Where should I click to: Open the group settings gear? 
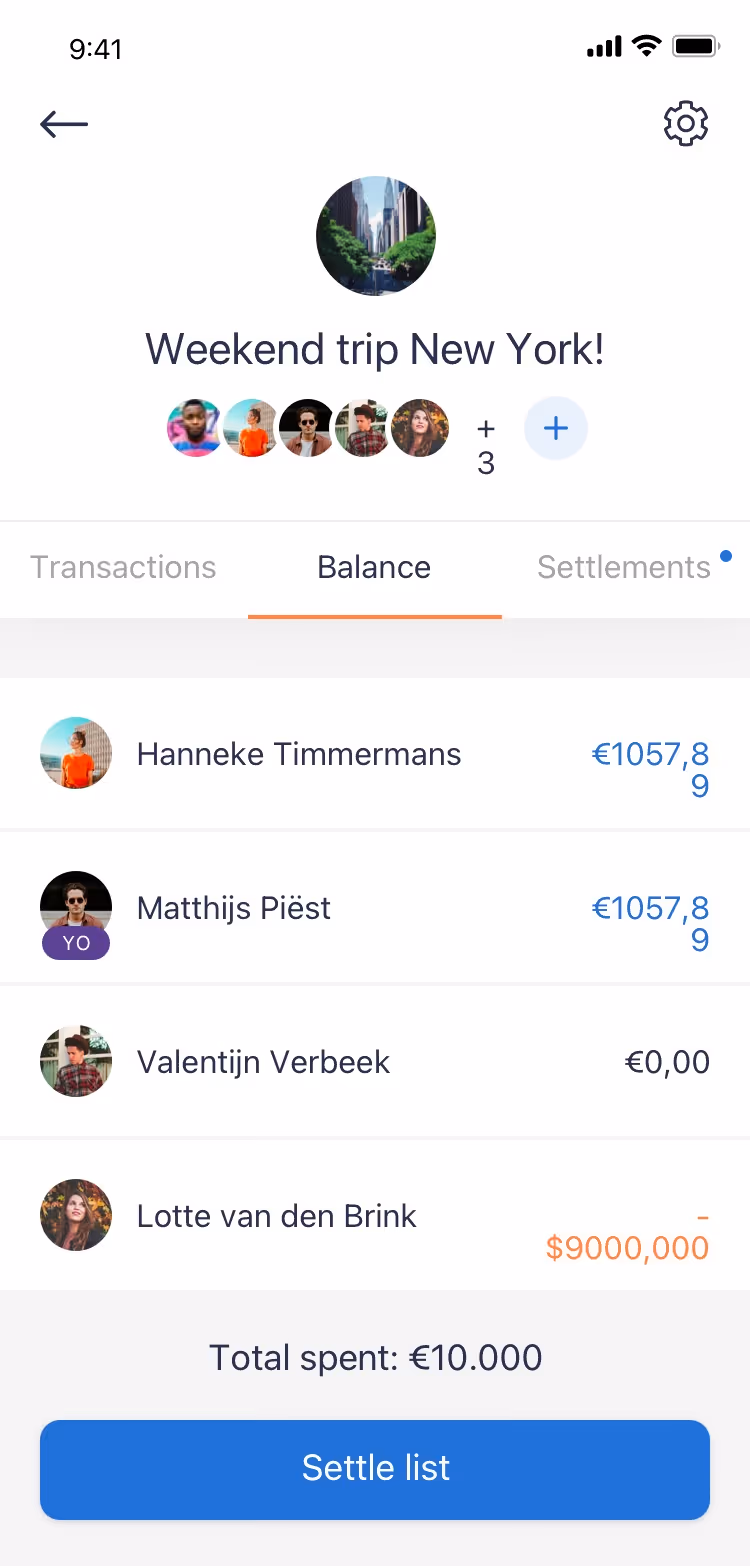click(x=686, y=123)
